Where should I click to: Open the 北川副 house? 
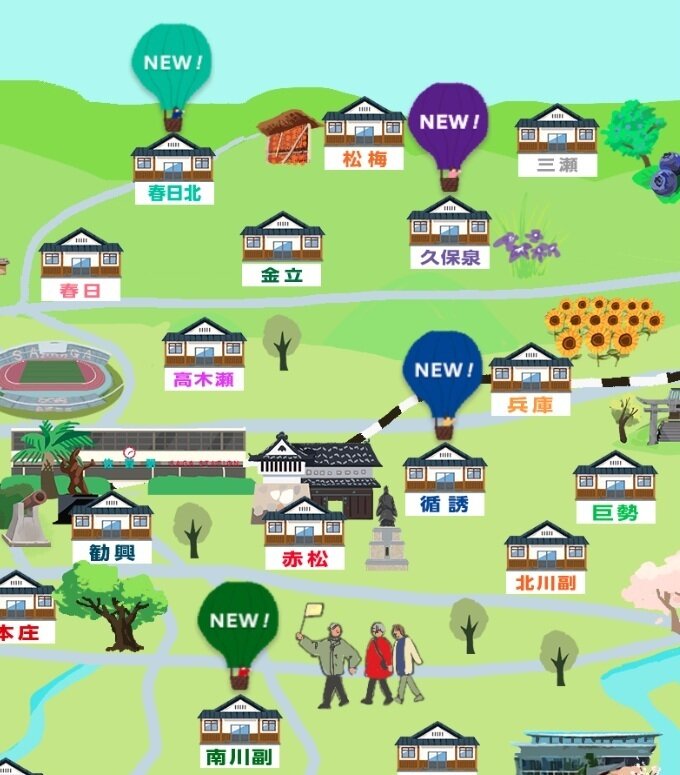pyautogui.click(x=546, y=548)
